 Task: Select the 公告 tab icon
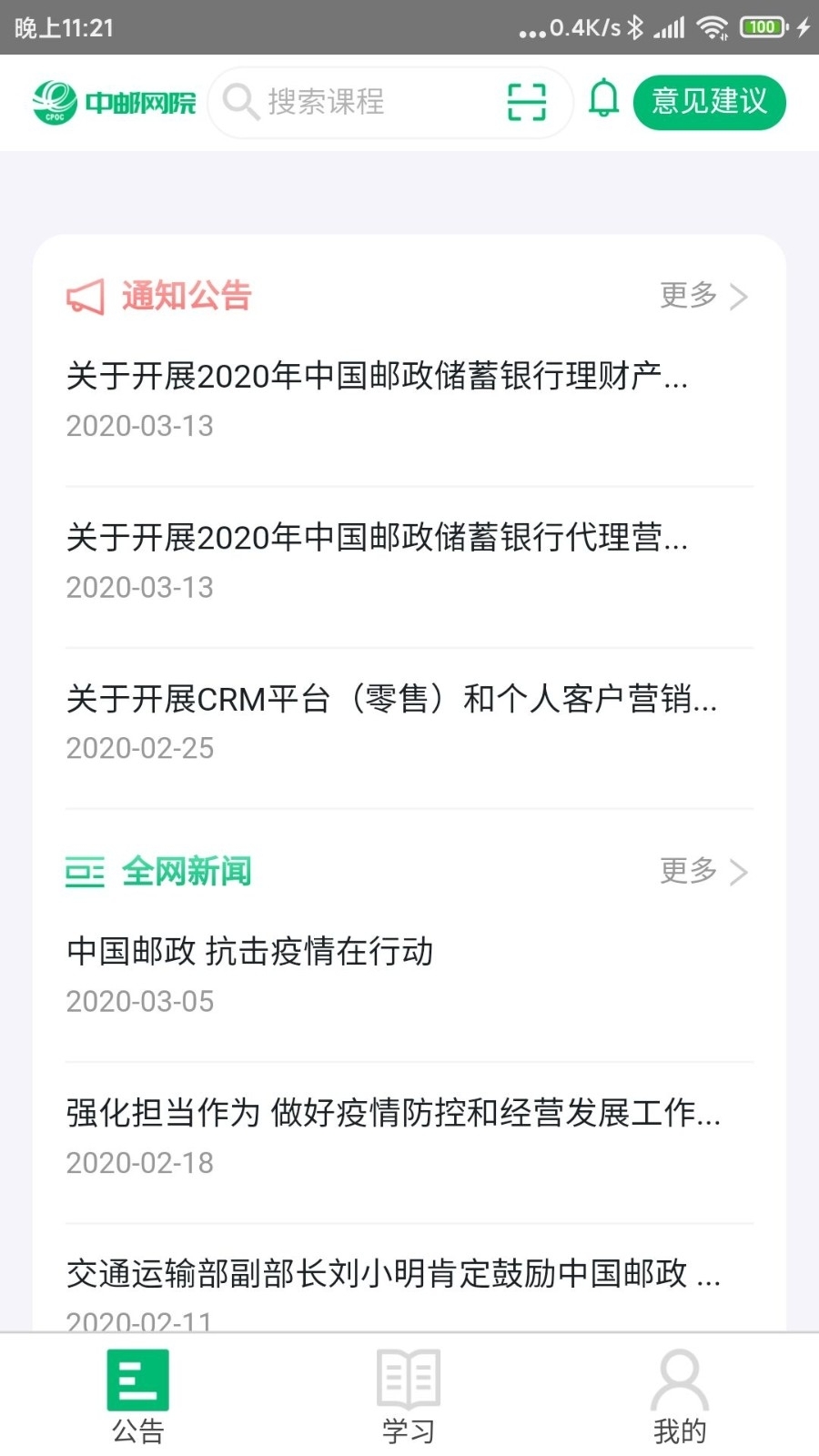point(136,1380)
